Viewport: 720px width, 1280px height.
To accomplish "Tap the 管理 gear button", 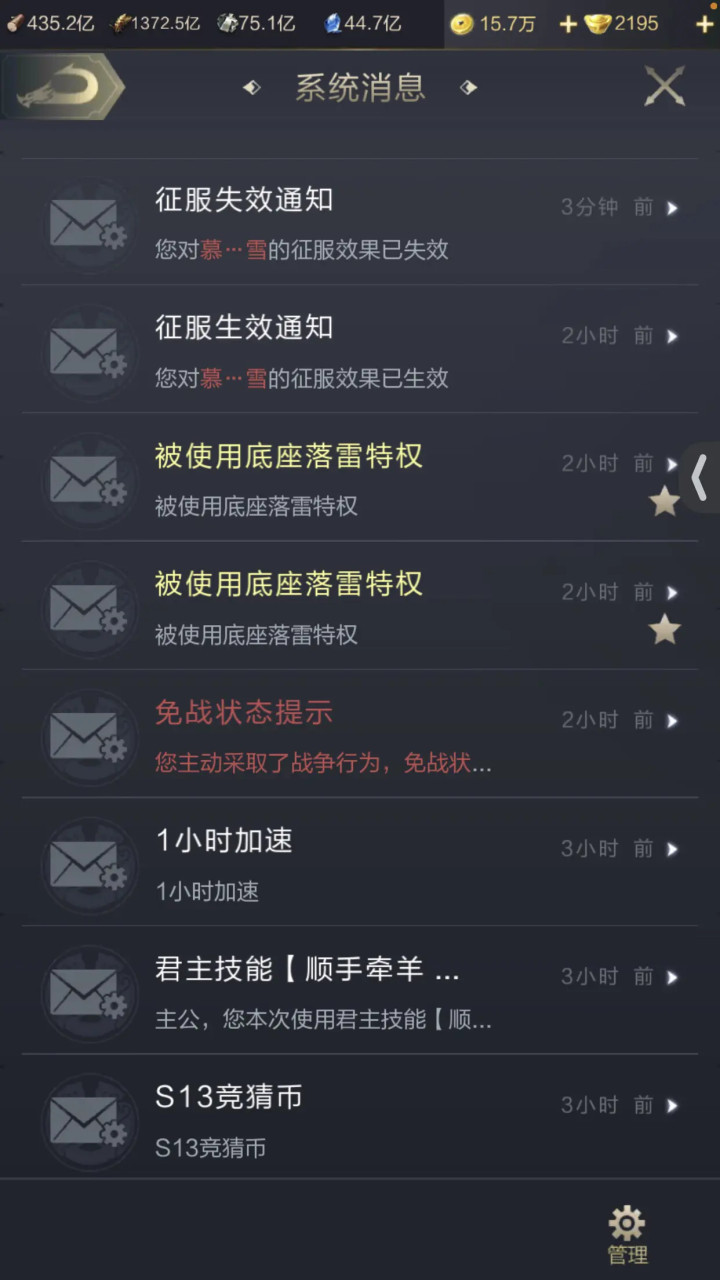I will coord(627,1235).
